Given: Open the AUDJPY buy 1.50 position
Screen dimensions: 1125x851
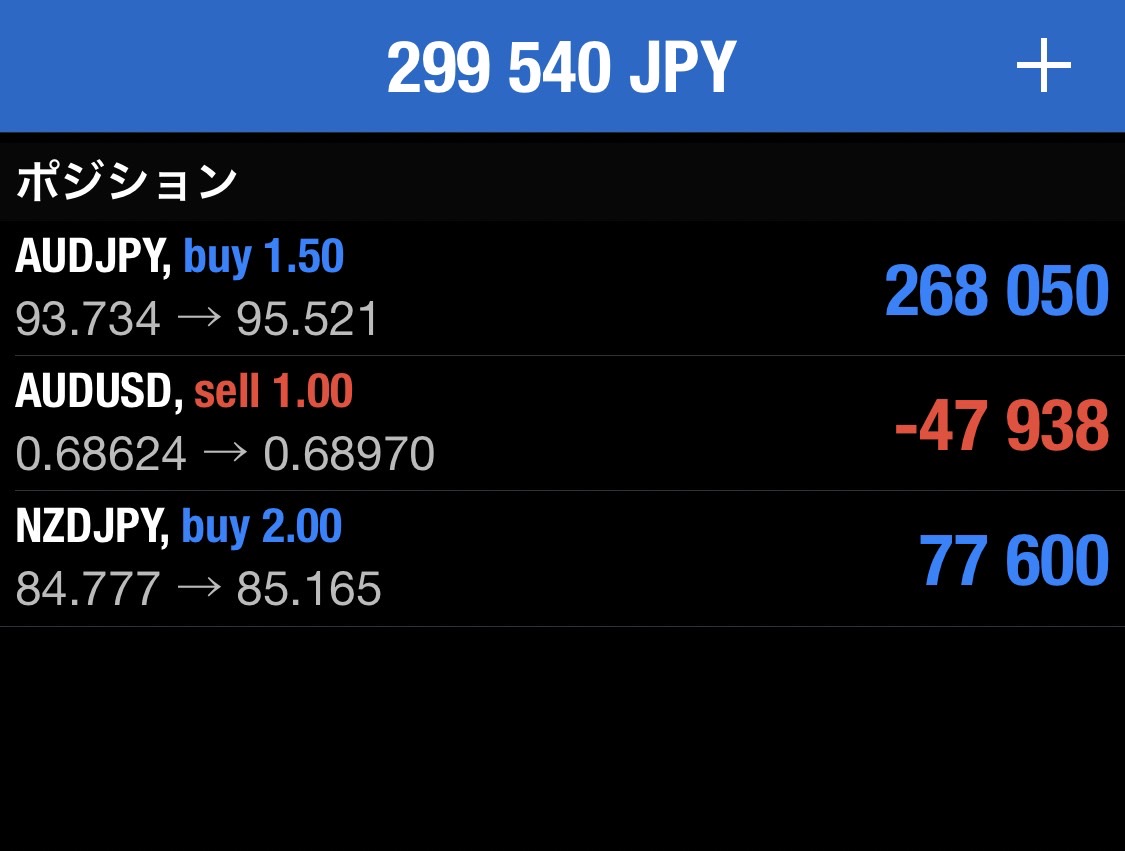Looking at the screenshot, I should (560, 289).
